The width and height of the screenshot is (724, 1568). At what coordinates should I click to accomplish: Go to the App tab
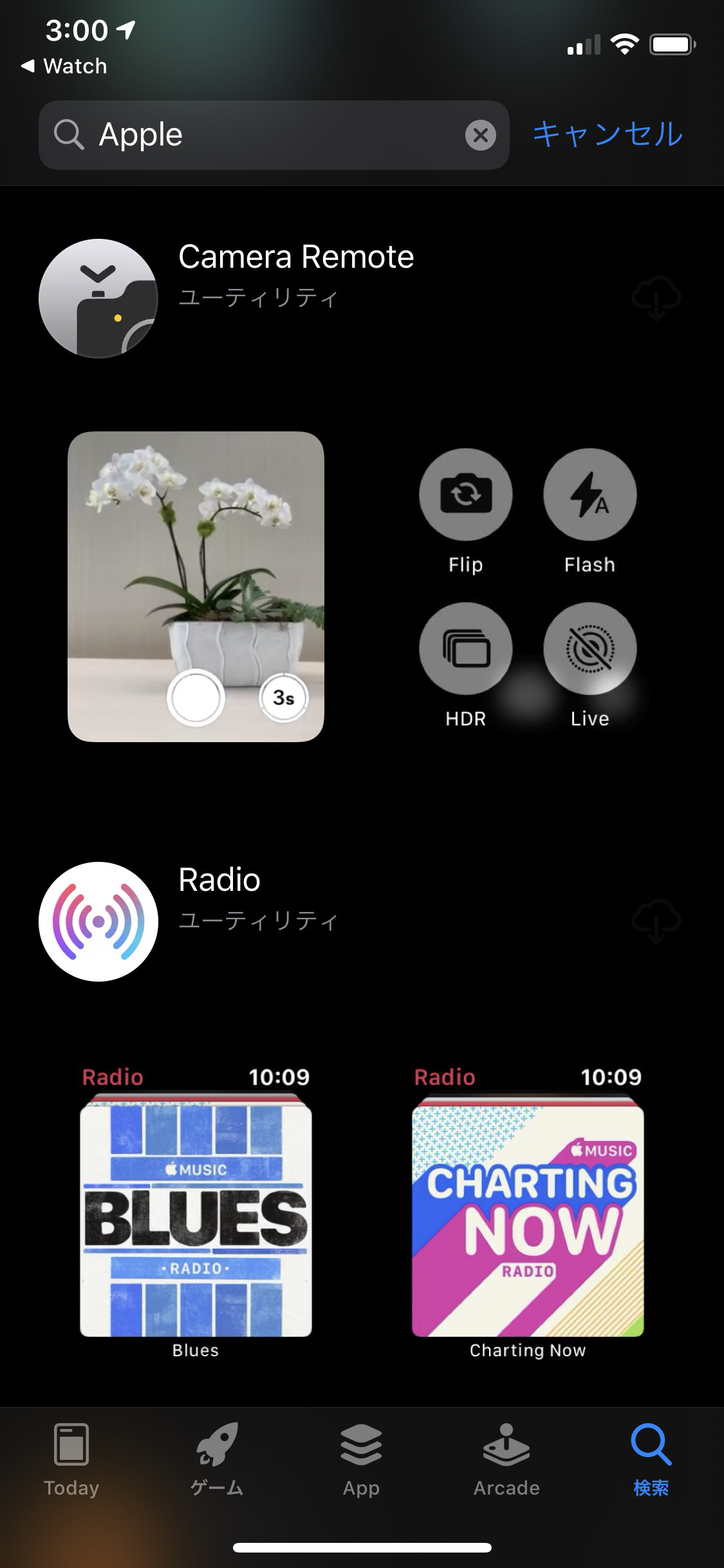[x=361, y=1461]
